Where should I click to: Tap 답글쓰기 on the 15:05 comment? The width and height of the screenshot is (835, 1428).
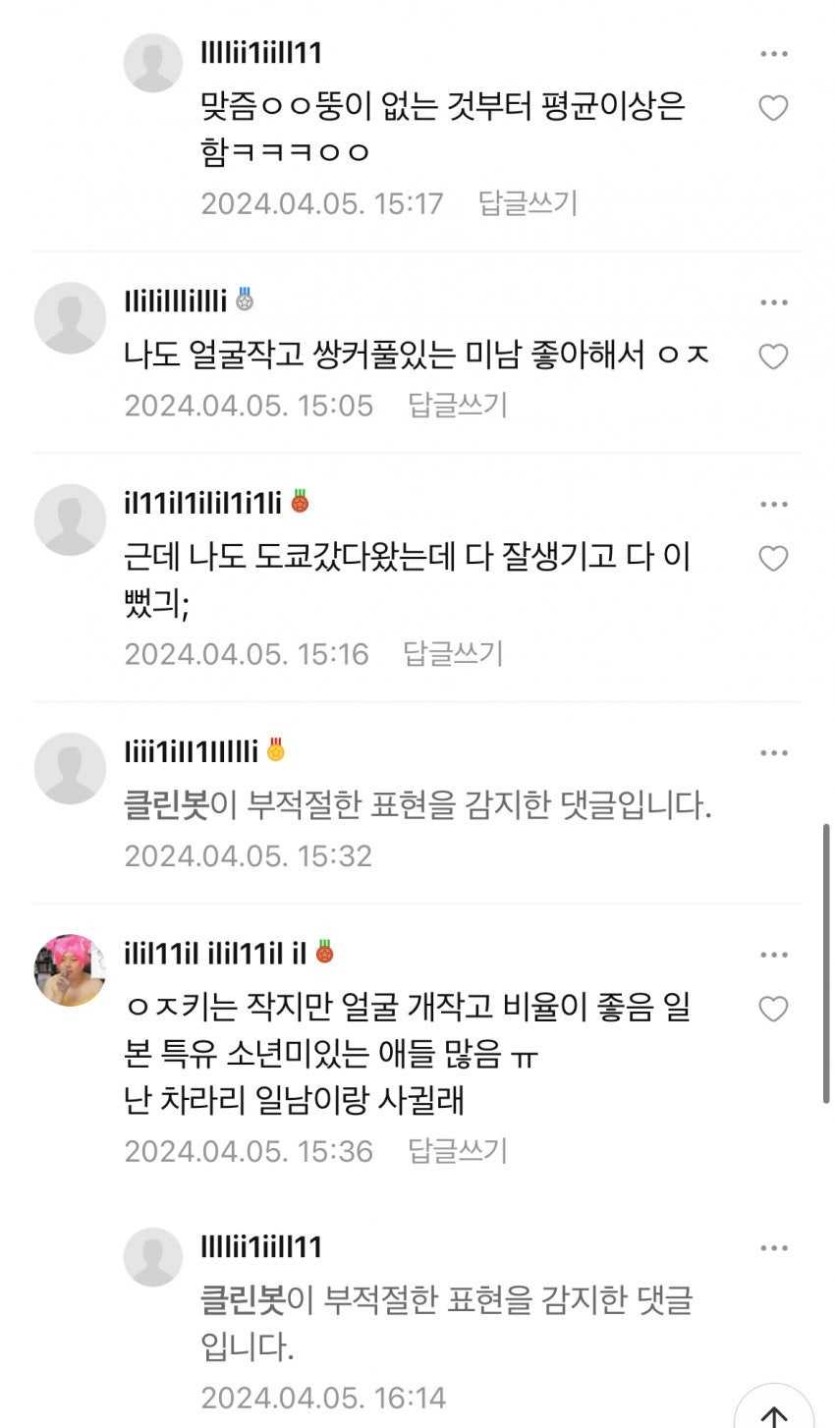tap(457, 405)
